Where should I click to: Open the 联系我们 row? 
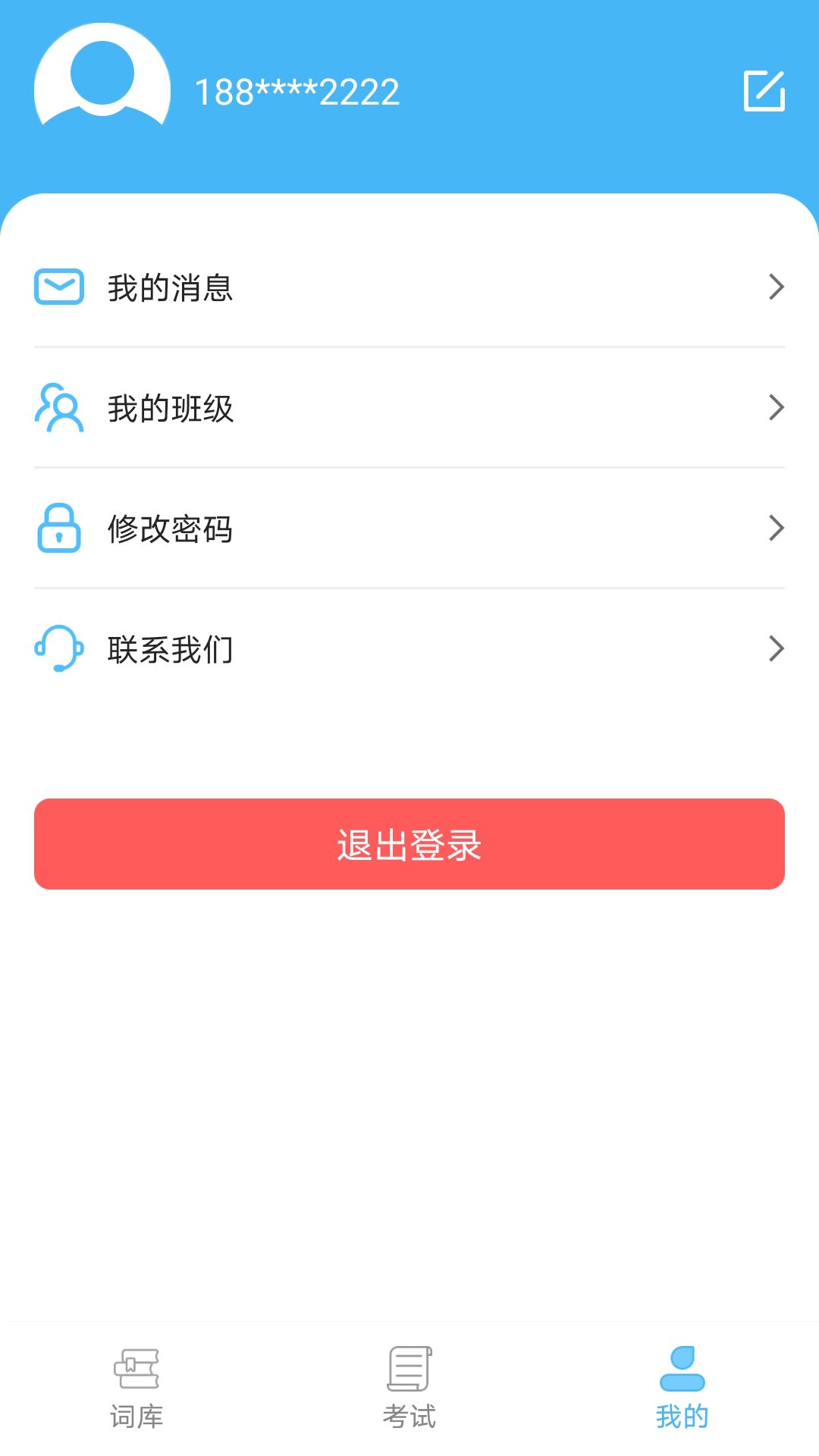(409, 649)
